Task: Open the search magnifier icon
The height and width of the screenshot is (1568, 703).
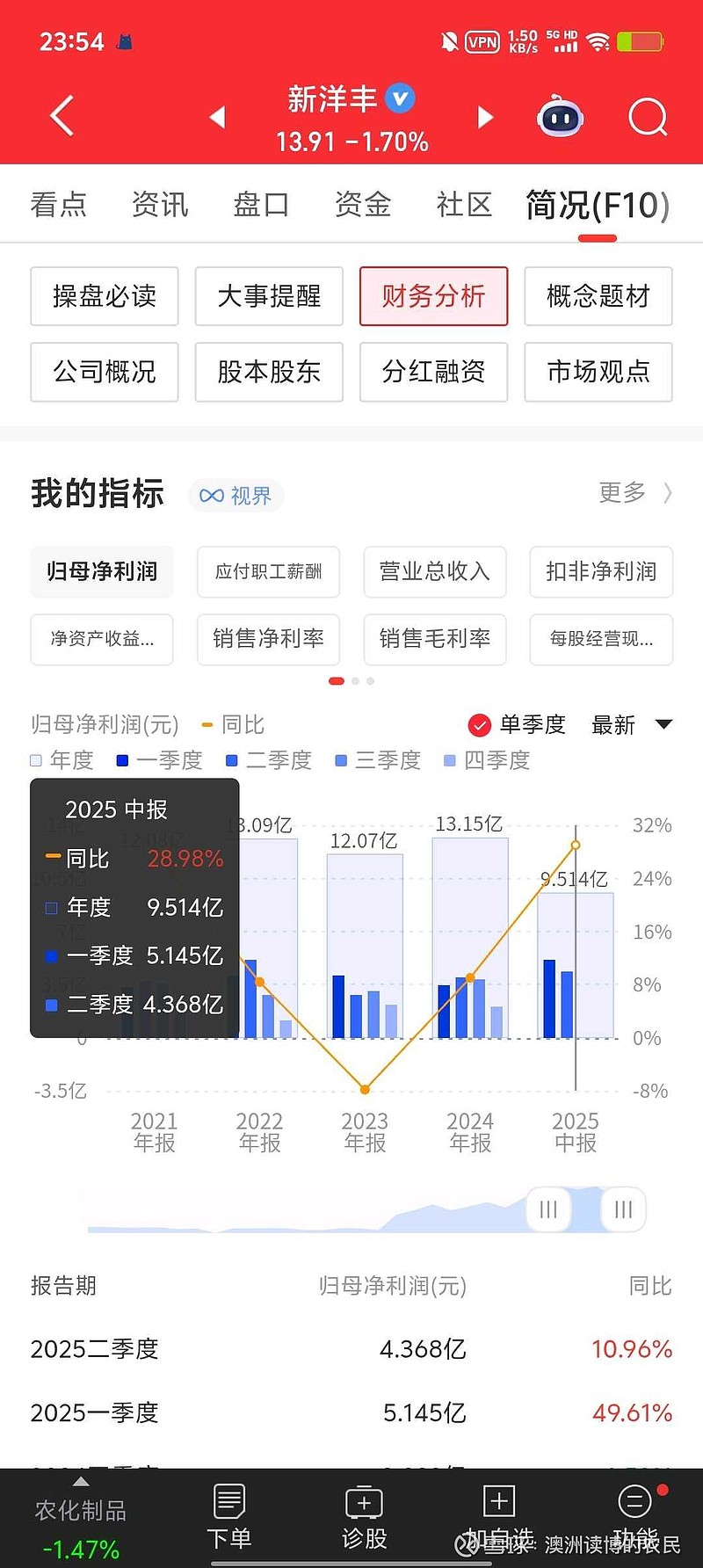Action: [647, 117]
